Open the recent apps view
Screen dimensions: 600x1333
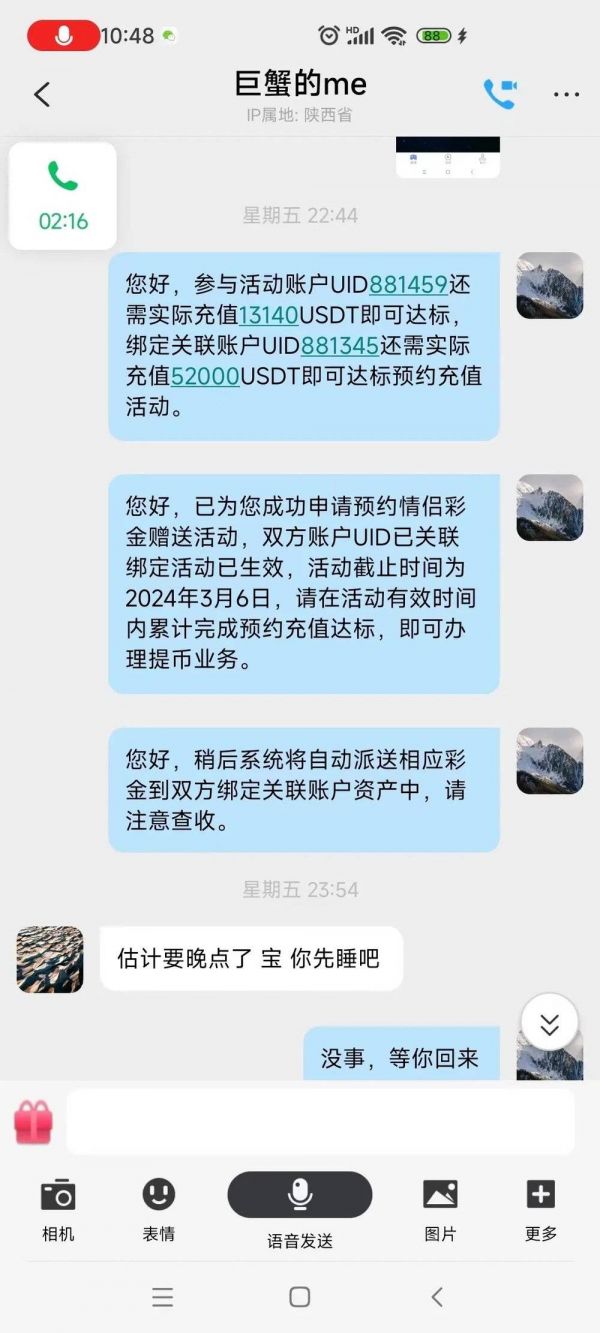(163, 1297)
